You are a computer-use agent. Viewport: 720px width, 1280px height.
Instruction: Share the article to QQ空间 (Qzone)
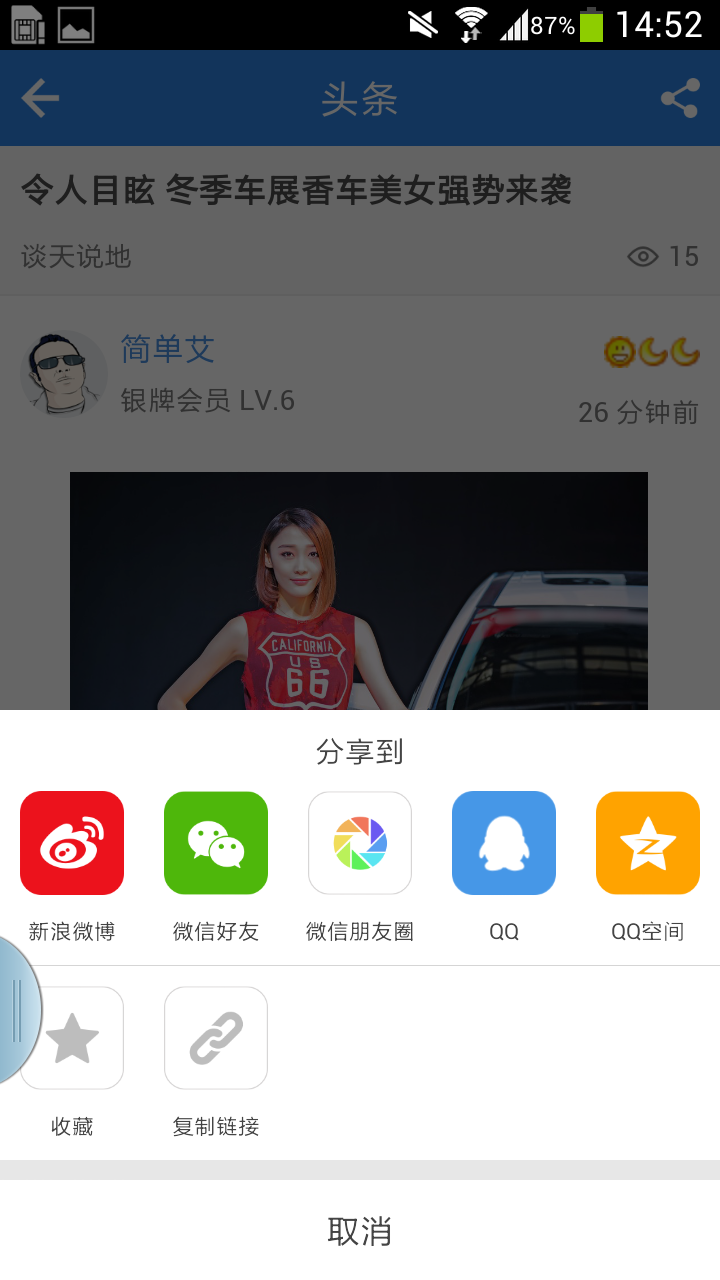[x=647, y=842]
